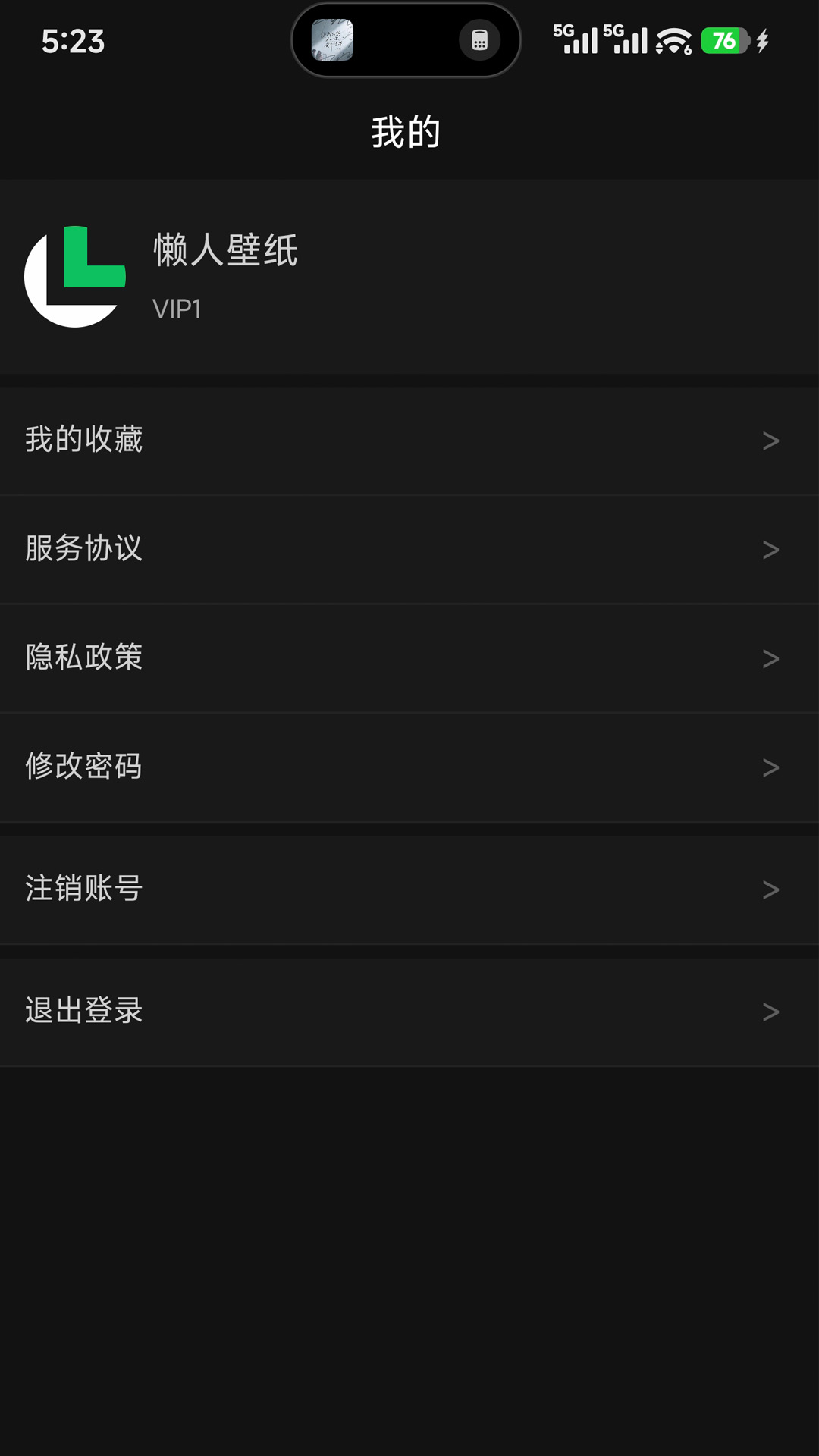Expand the chevron next to 隐私政策
This screenshot has width=819, height=1456.
tap(772, 659)
